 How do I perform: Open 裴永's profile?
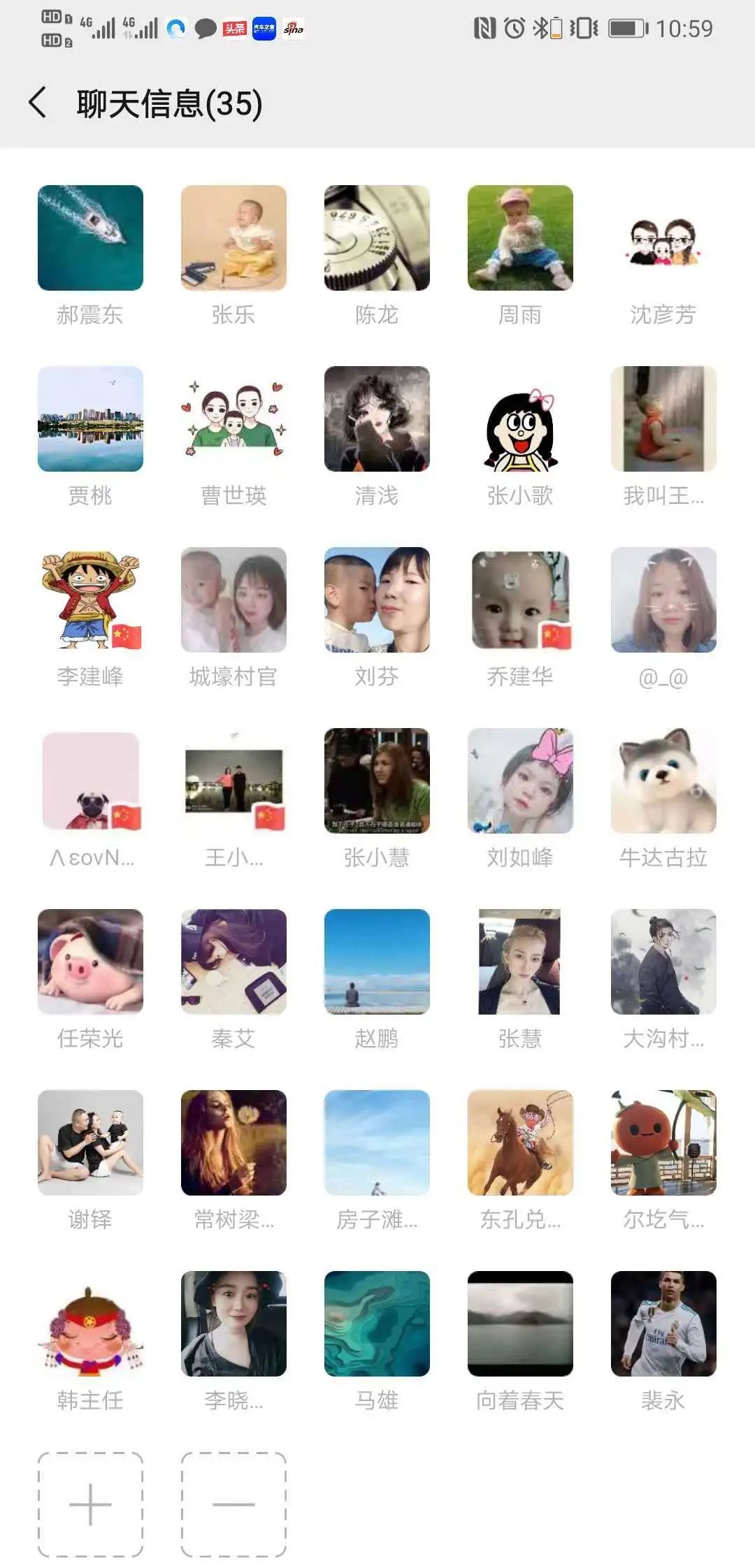[663, 1323]
